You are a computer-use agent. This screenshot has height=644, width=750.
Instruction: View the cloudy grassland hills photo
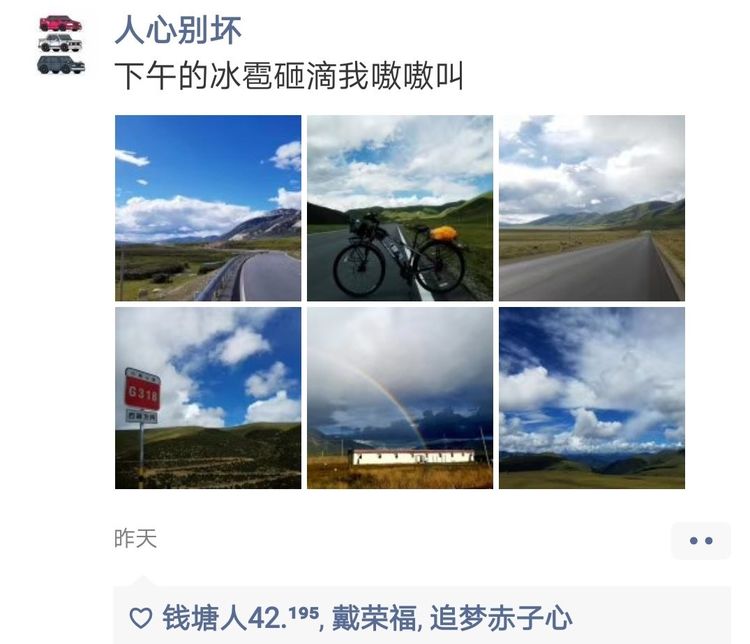(592, 398)
